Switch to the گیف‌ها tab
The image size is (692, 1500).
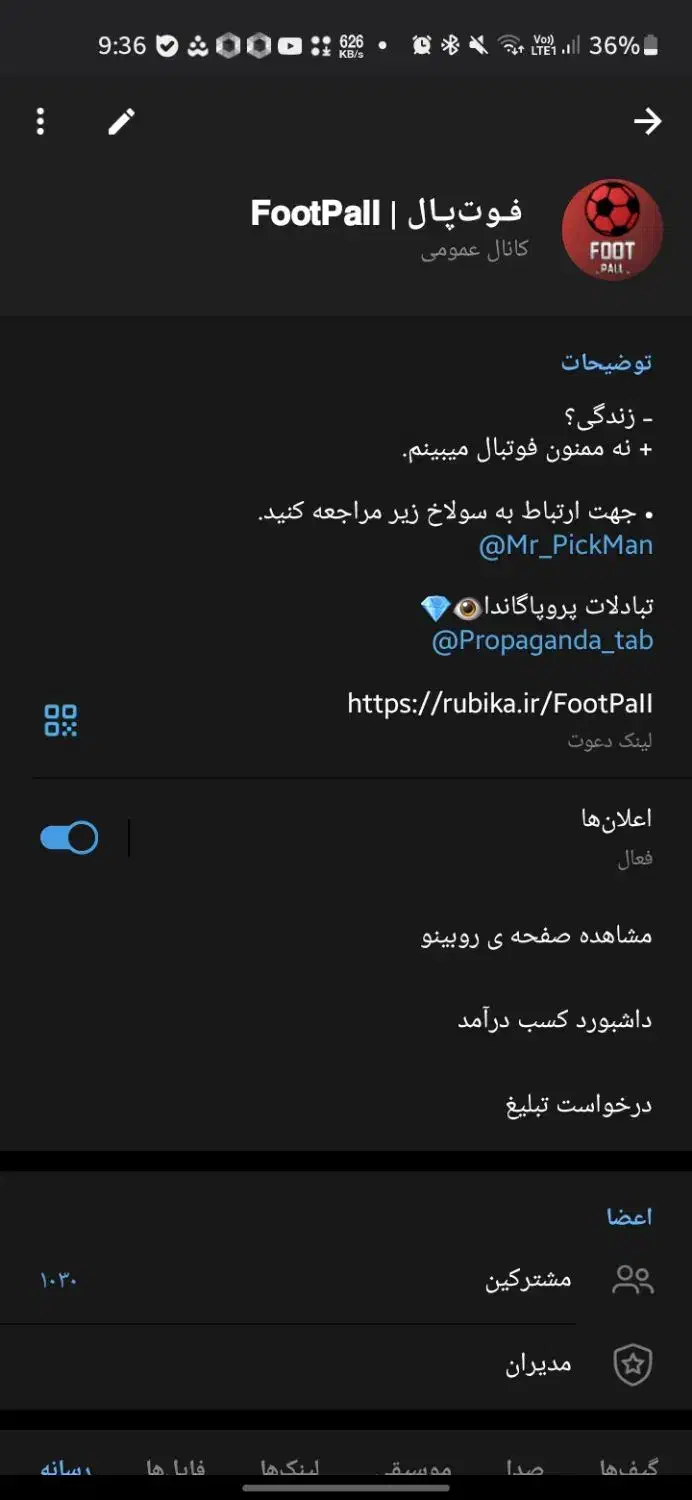tap(629, 1468)
